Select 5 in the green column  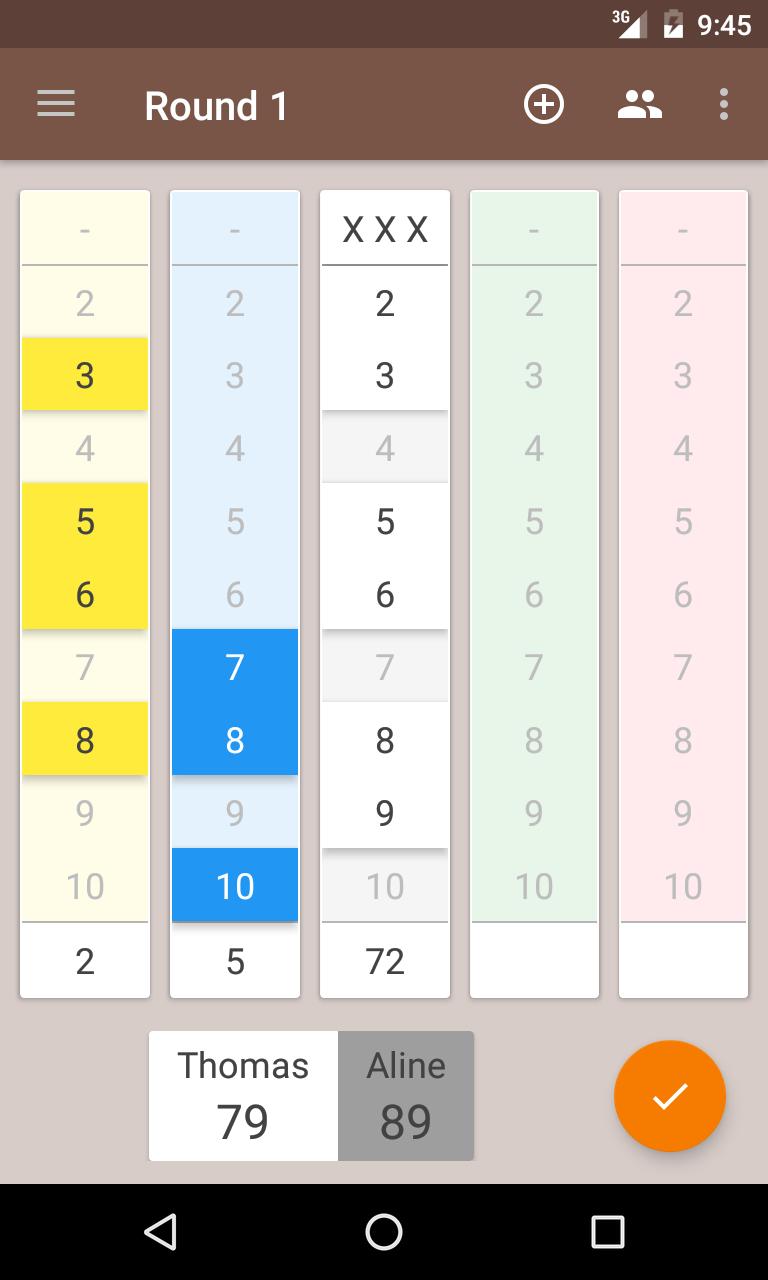[534, 521]
